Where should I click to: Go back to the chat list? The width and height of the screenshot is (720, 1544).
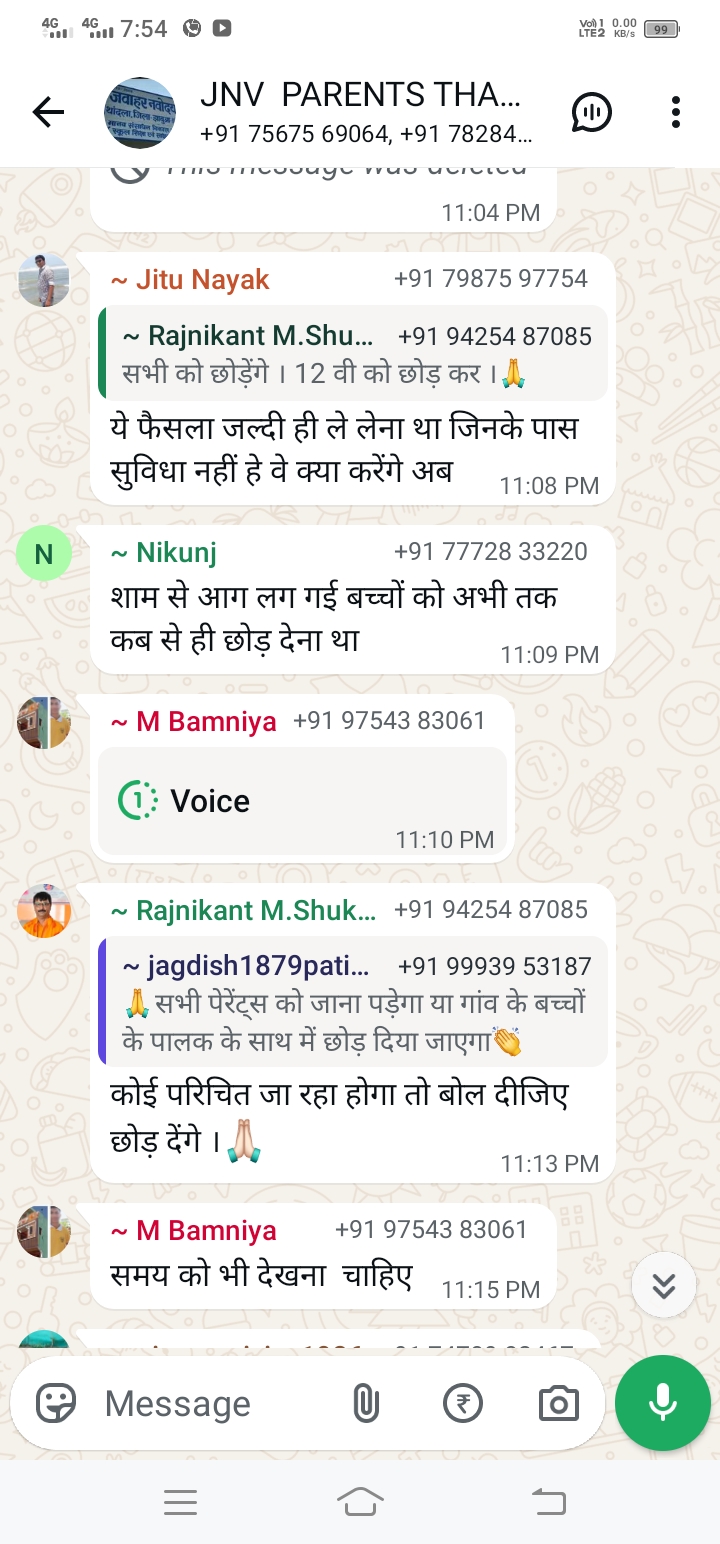[47, 113]
